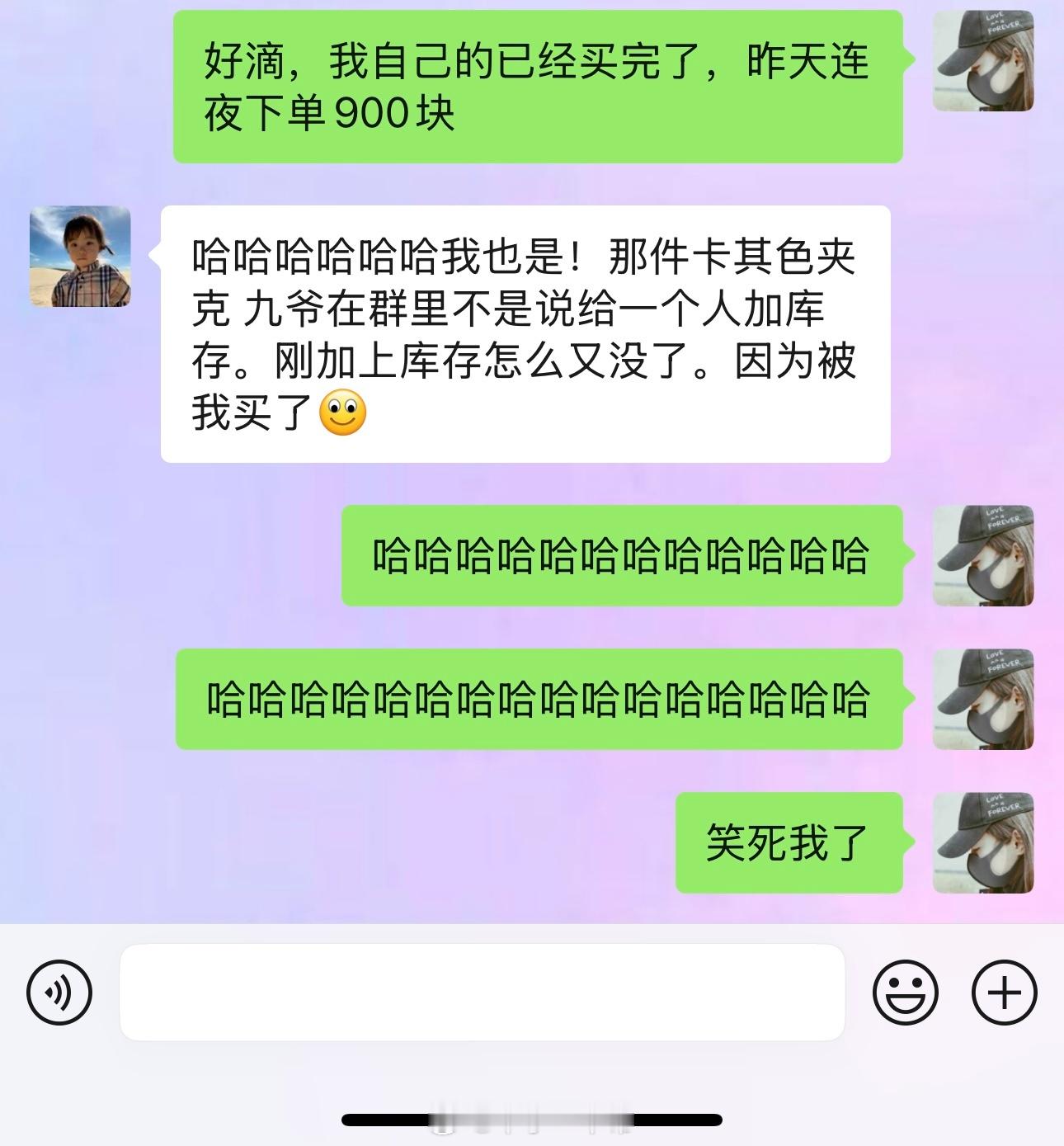
Task: Switch to voice message input
Action: pyautogui.click(x=59, y=993)
